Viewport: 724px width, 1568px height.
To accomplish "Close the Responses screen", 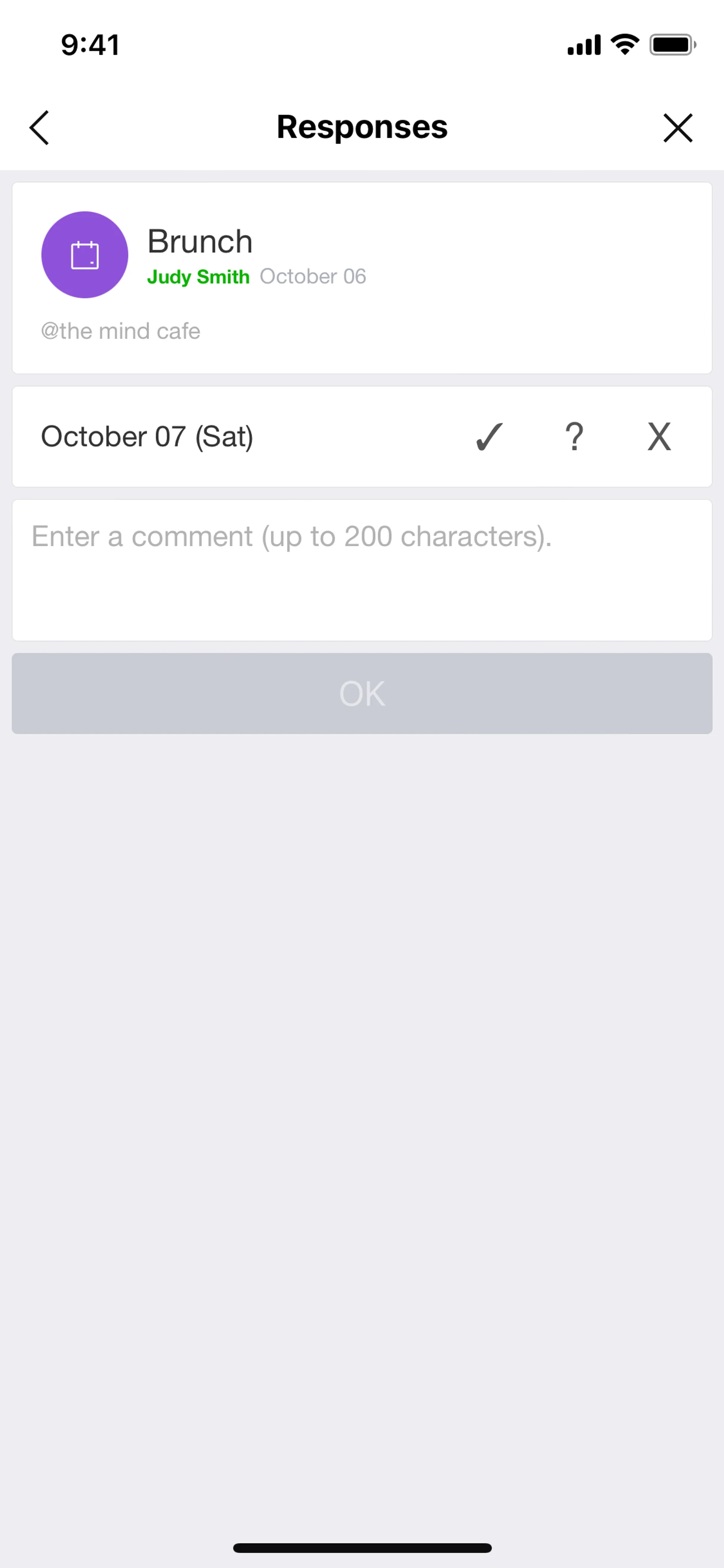I will (677, 128).
